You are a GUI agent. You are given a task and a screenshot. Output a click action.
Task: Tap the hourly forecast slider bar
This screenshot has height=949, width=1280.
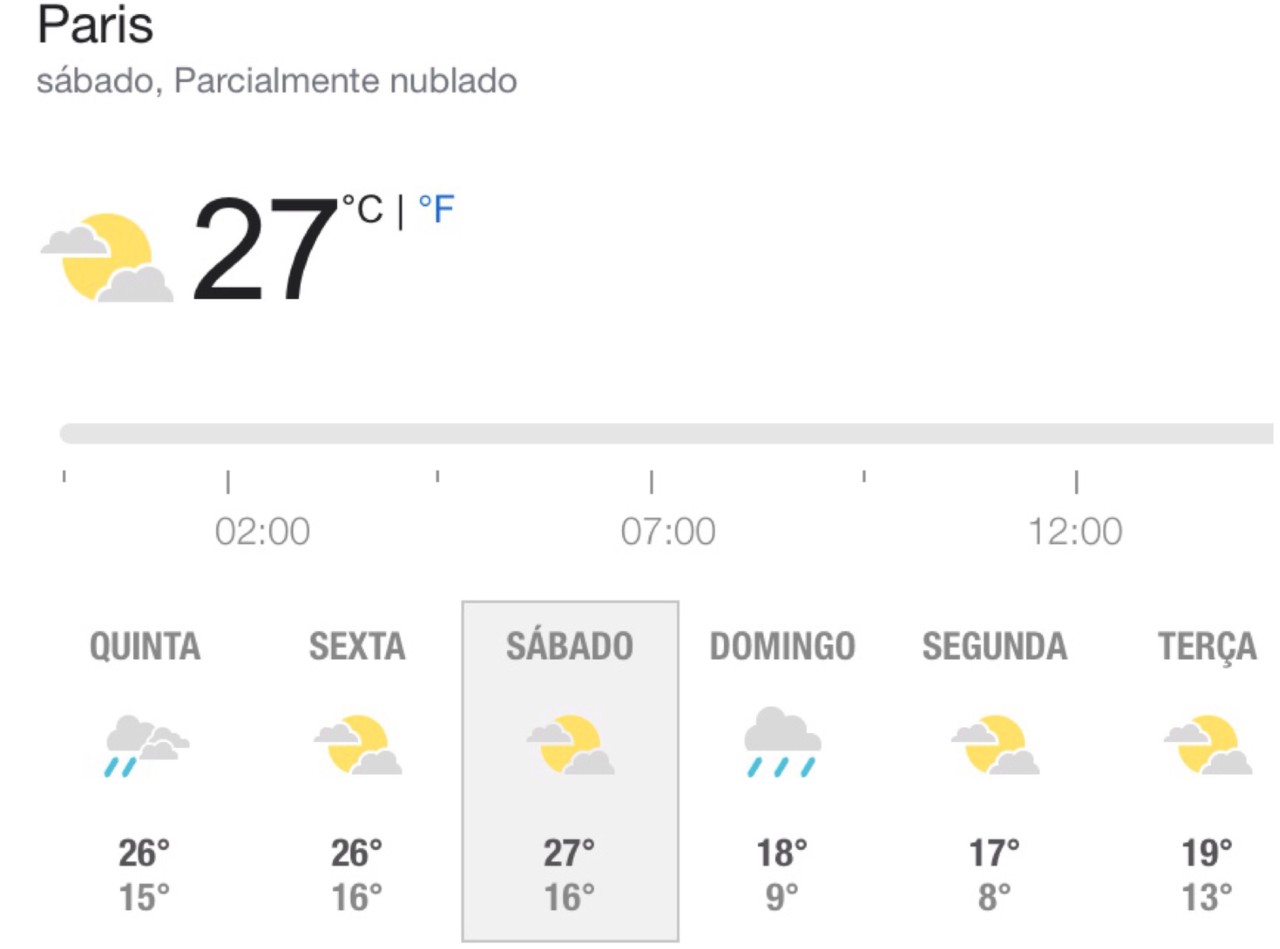pyautogui.click(x=666, y=433)
